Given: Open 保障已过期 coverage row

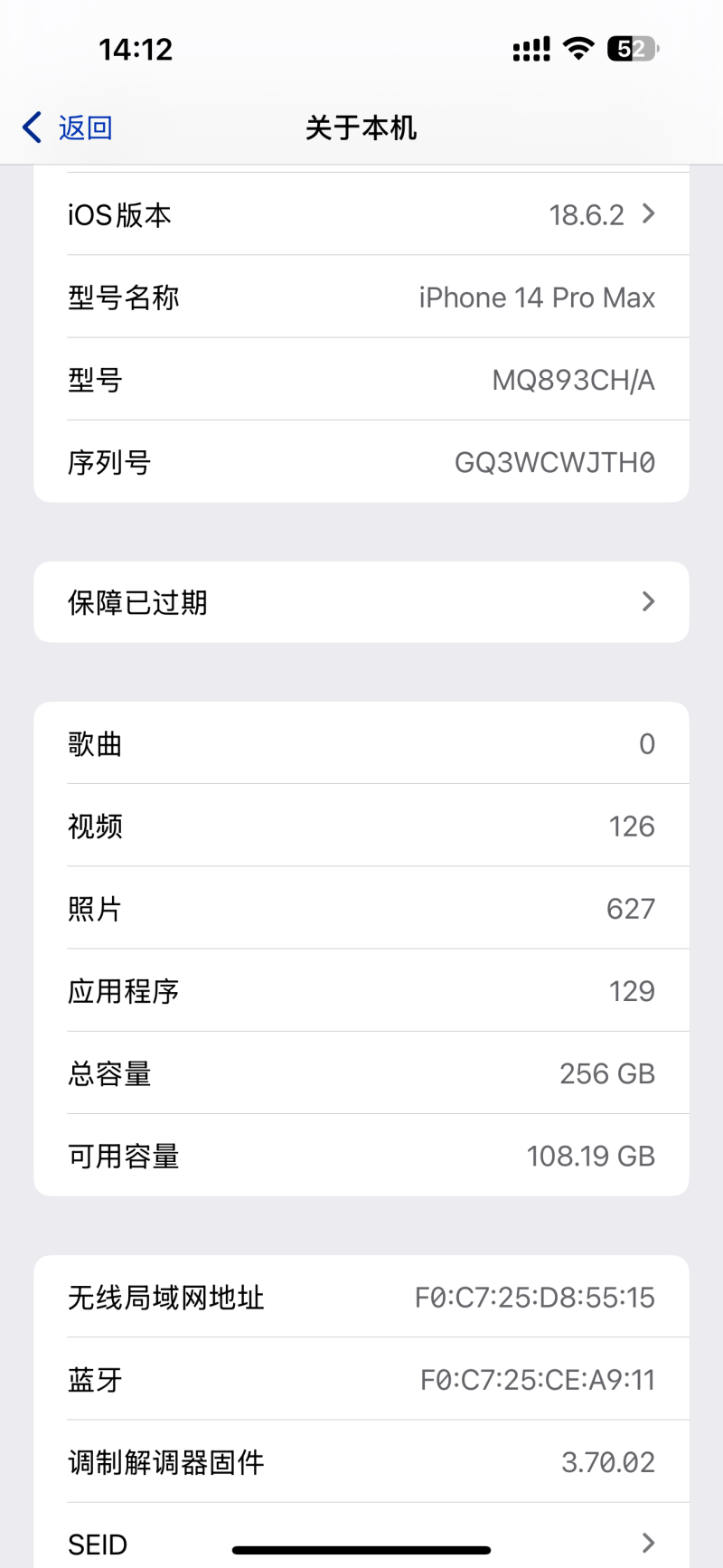Looking at the screenshot, I should coord(361,602).
